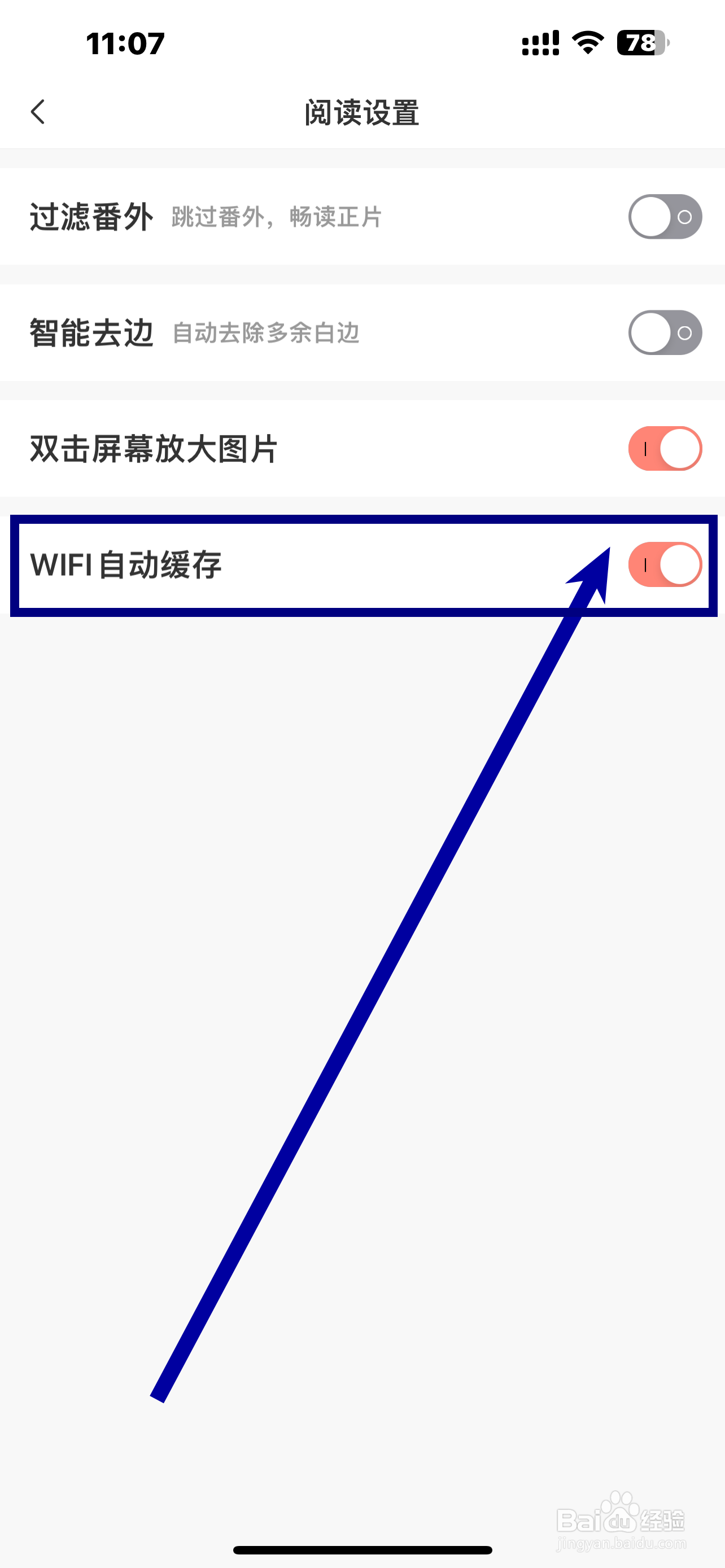The width and height of the screenshot is (725, 1568).
Task: Click the time display showing 11:07
Action: [124, 44]
